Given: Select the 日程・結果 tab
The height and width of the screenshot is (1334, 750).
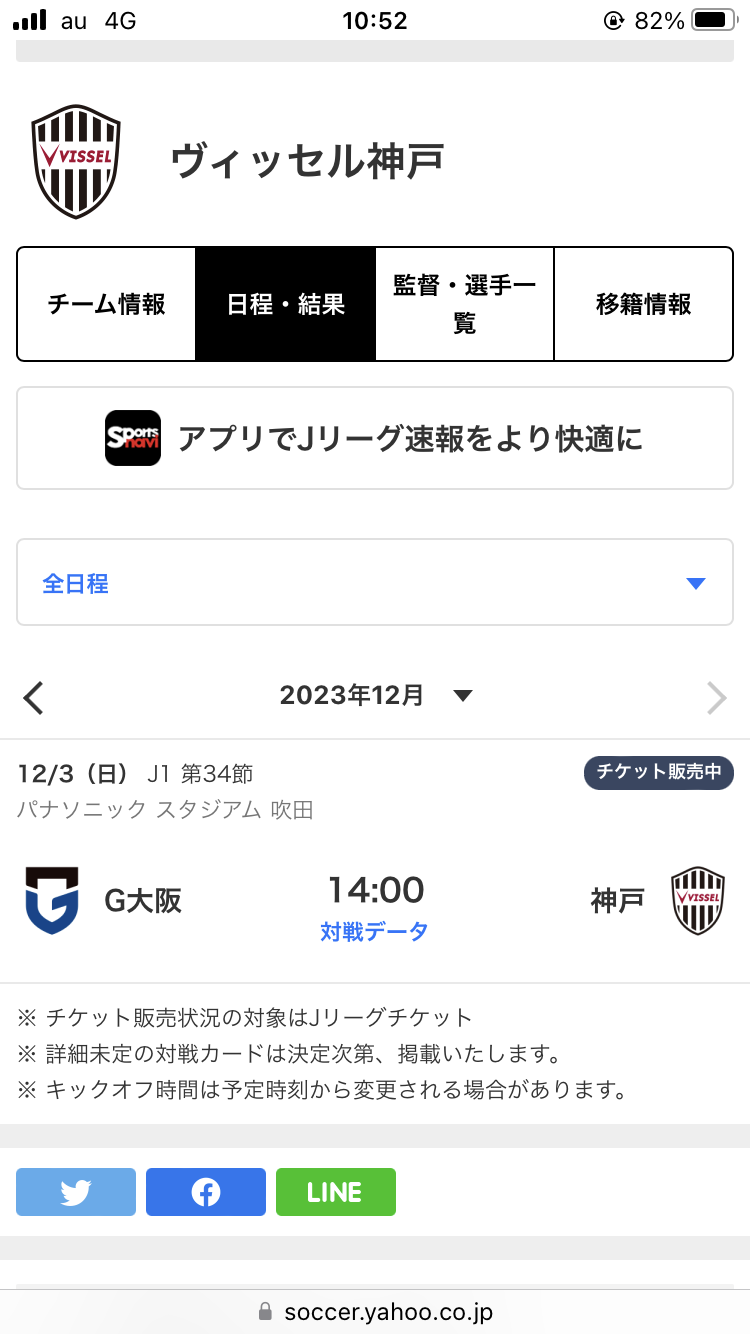Looking at the screenshot, I should click(286, 304).
